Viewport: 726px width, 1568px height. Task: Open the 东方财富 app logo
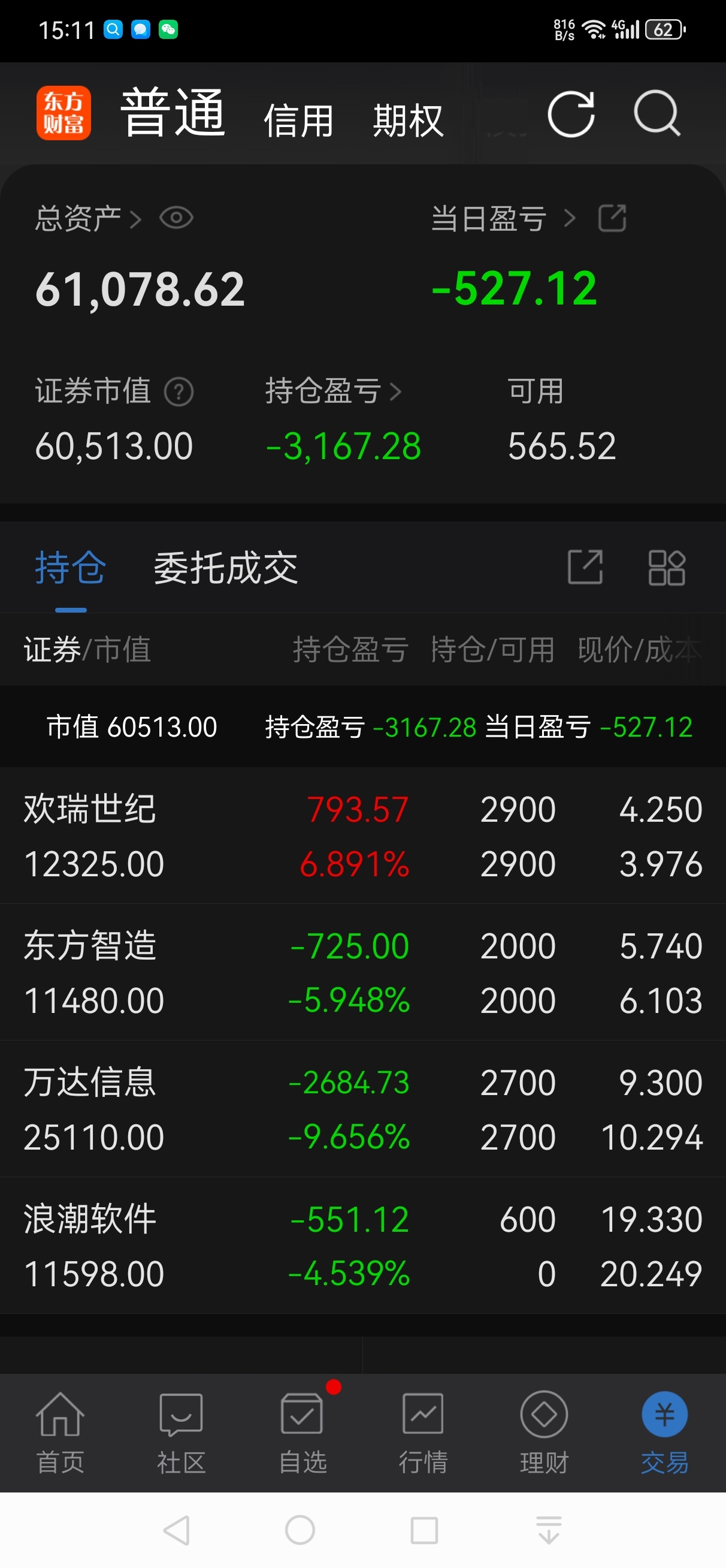(x=63, y=113)
